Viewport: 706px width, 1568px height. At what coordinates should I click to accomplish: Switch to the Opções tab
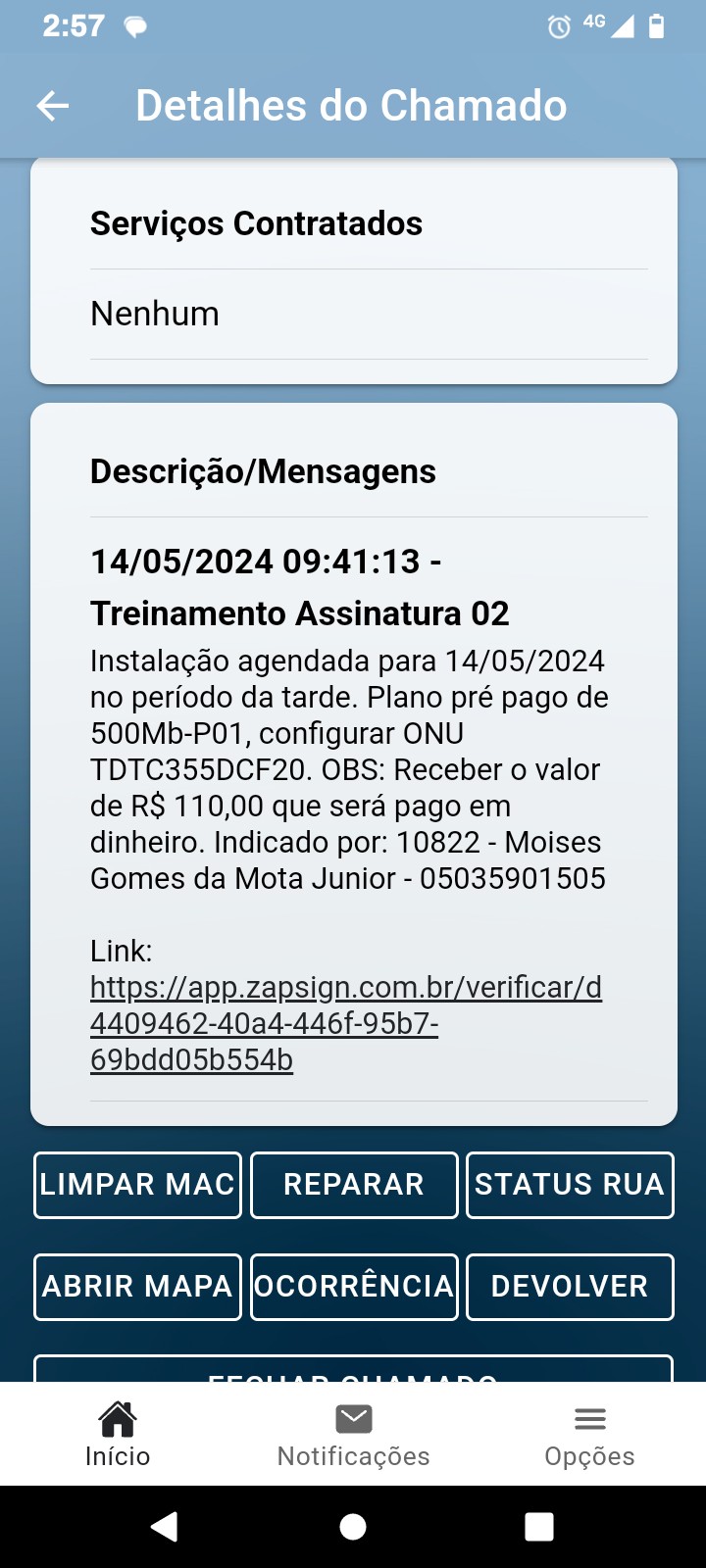[x=589, y=1435]
